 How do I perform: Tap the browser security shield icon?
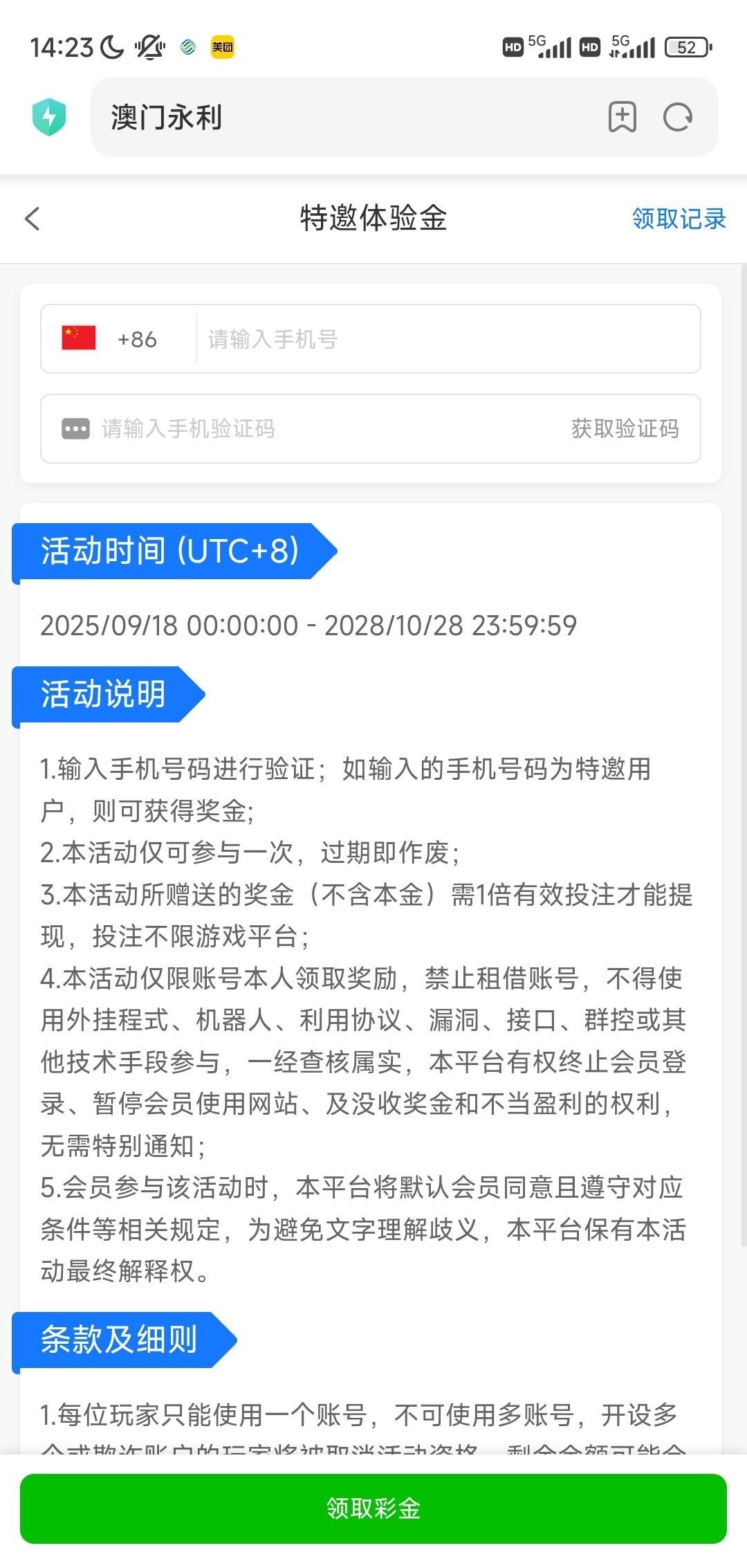point(49,117)
